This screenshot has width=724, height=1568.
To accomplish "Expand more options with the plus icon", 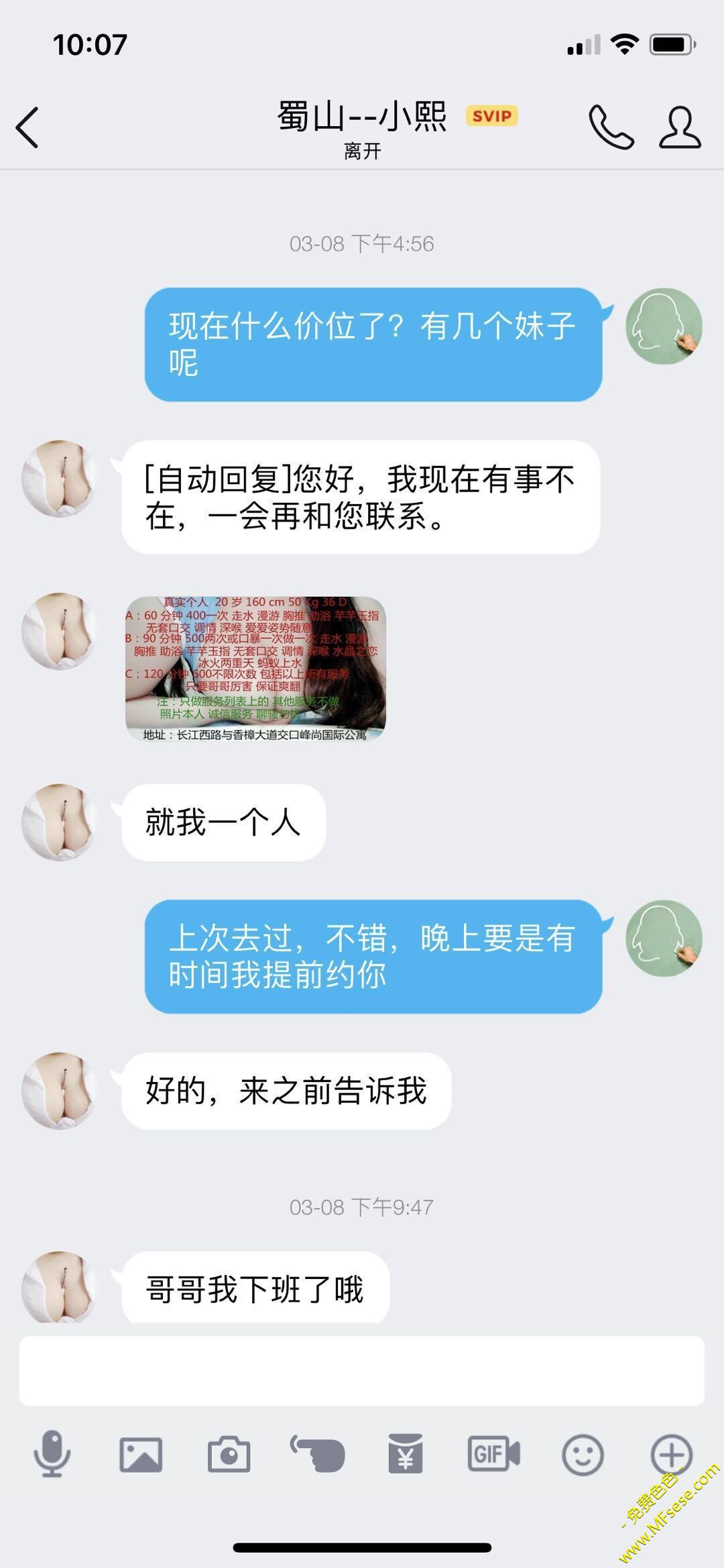I will click(x=670, y=1455).
